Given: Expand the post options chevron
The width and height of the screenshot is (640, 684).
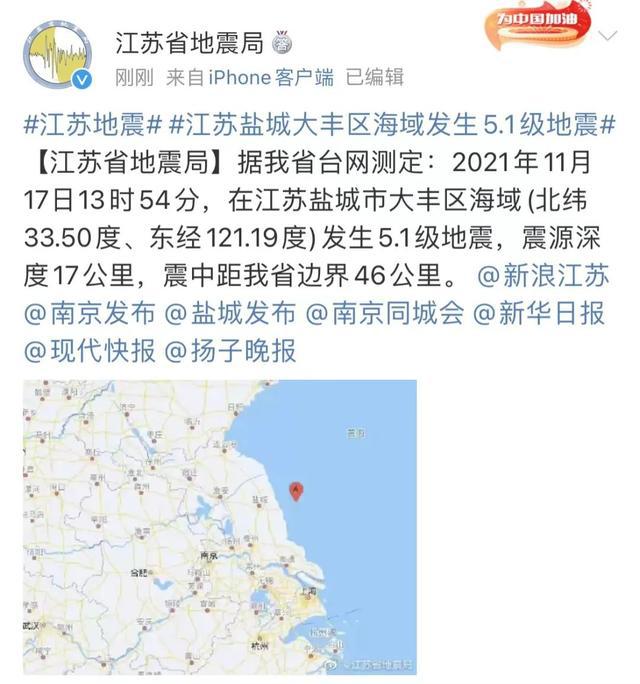Looking at the screenshot, I should (606, 37).
